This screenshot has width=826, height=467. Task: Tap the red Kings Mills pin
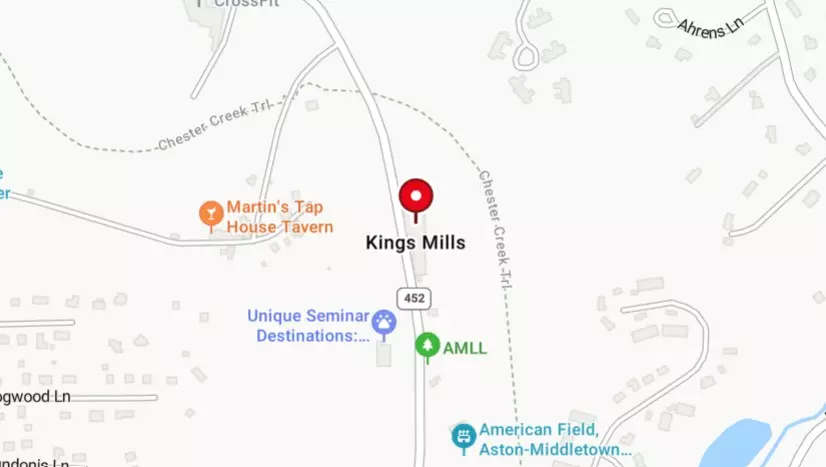tap(416, 196)
